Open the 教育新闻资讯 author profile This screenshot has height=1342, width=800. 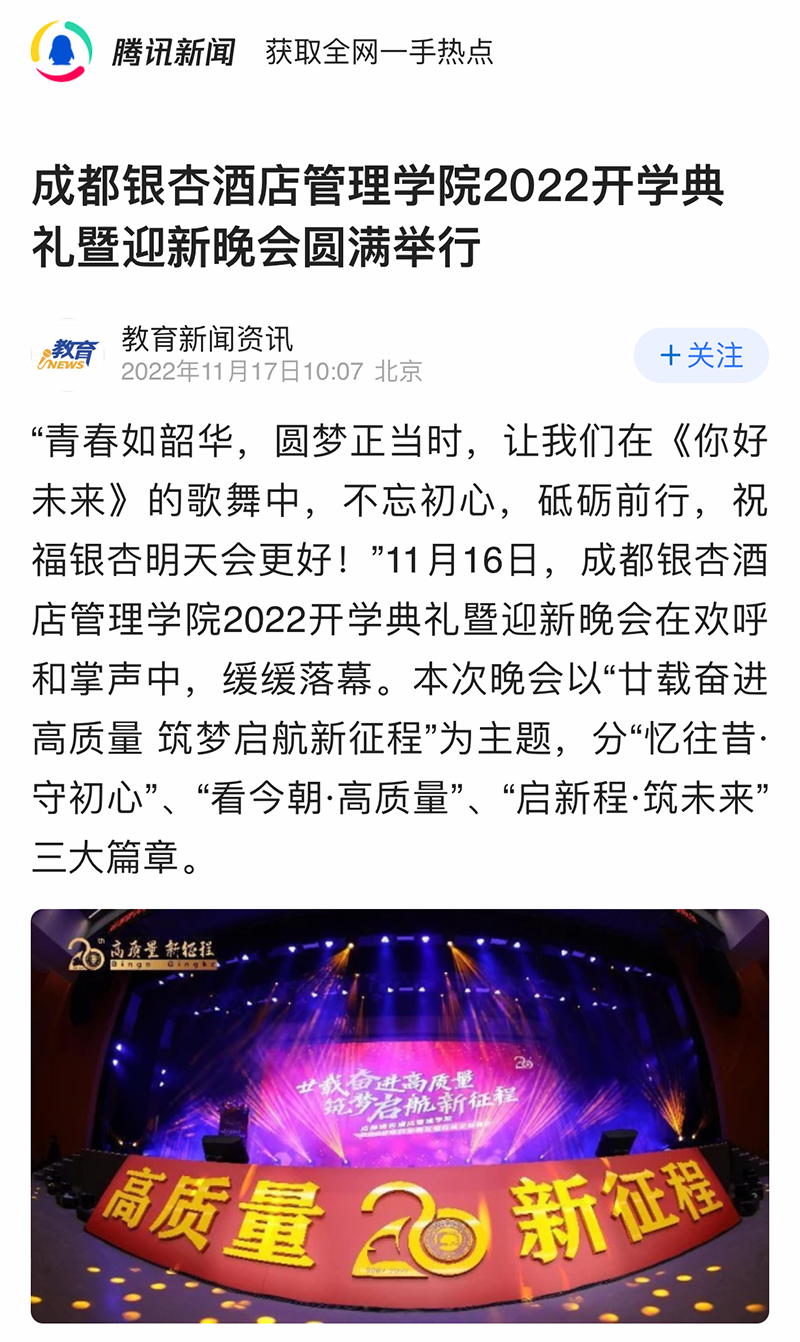click(207, 339)
